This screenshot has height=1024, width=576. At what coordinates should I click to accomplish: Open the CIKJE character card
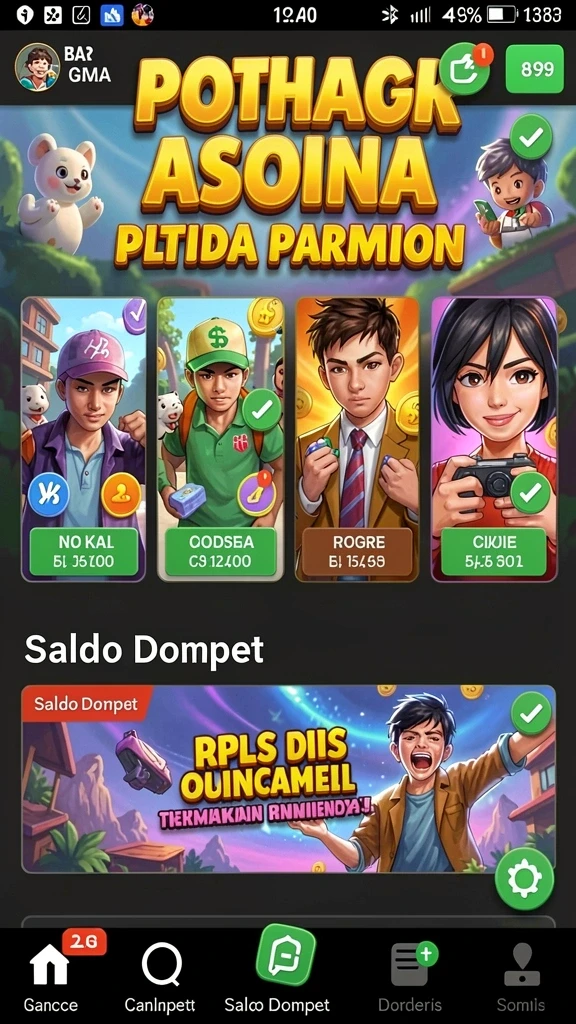[494, 439]
